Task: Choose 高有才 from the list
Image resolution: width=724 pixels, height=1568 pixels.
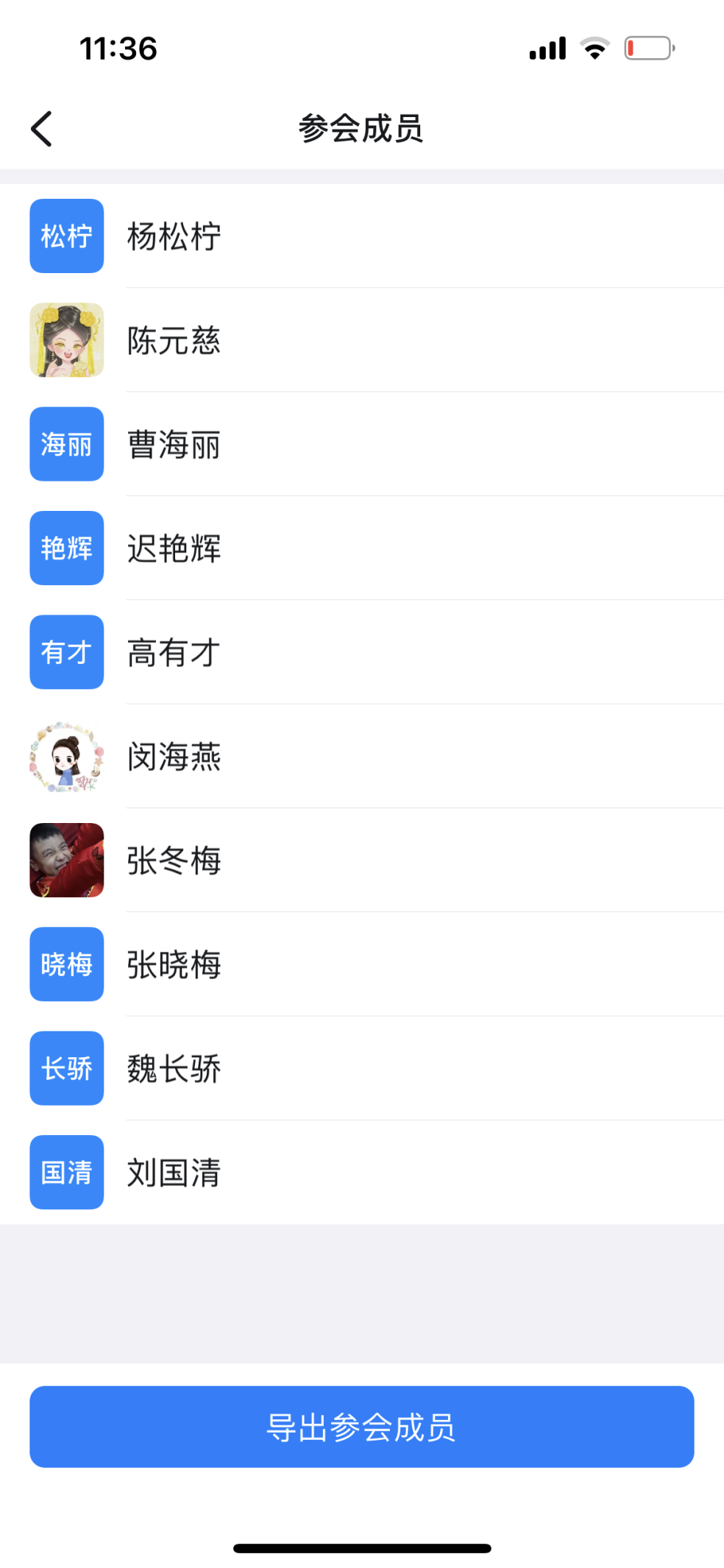Action: click(174, 652)
